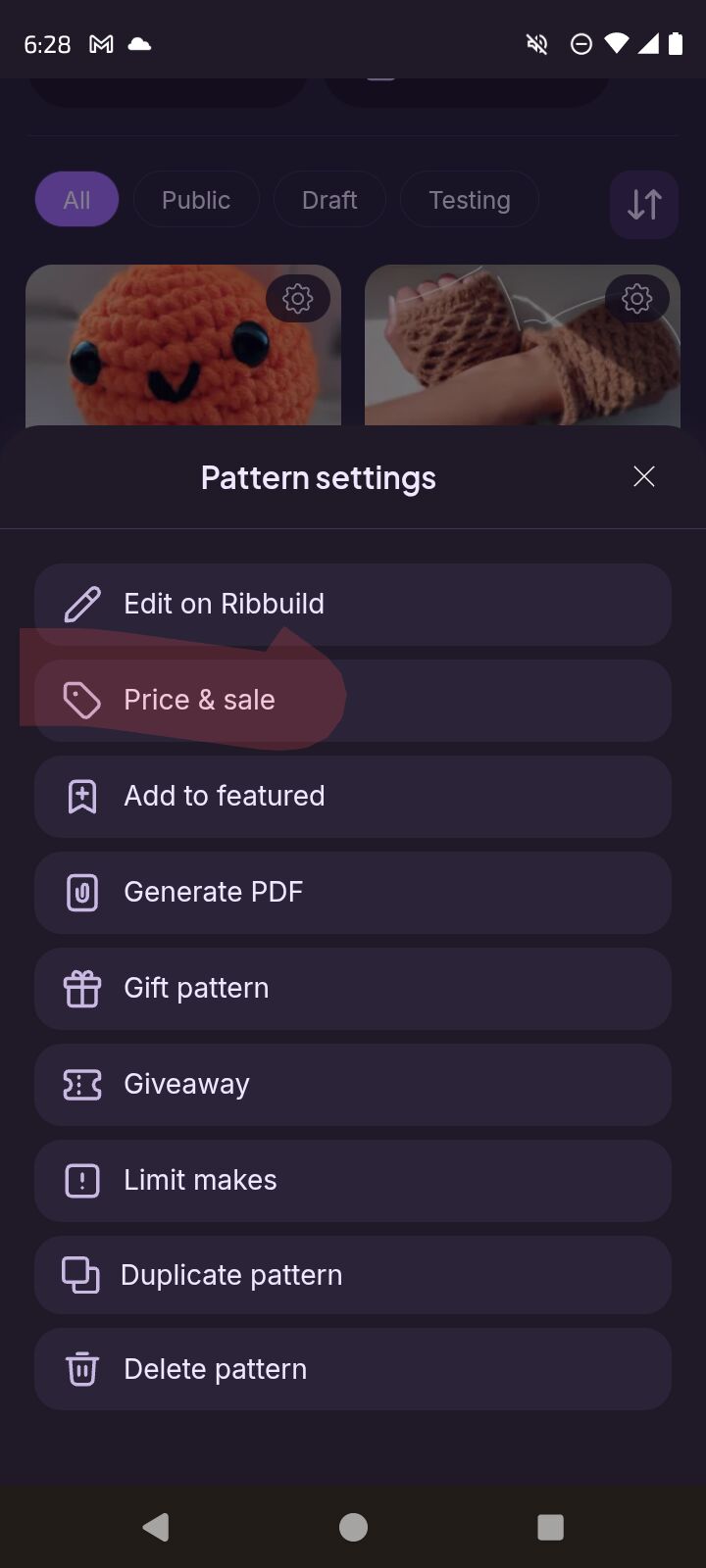Close the Pattern settings sheet
The width and height of the screenshot is (706, 1568).
tap(644, 477)
